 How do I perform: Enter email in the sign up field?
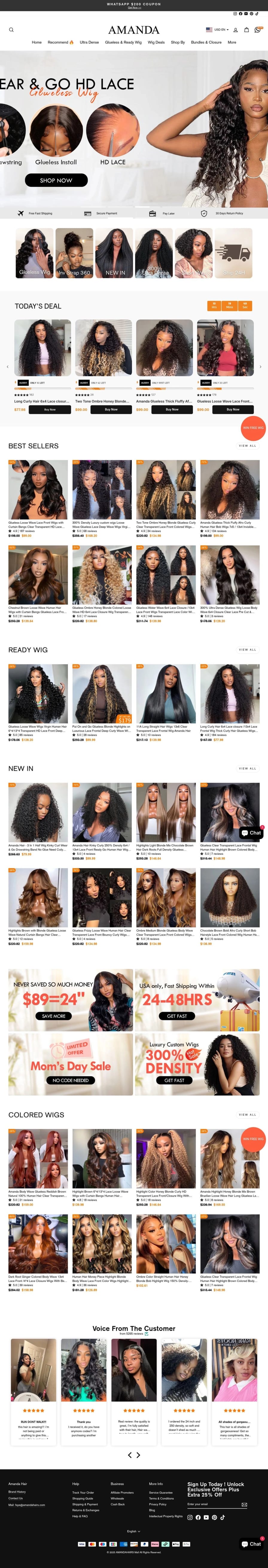coord(213,1504)
